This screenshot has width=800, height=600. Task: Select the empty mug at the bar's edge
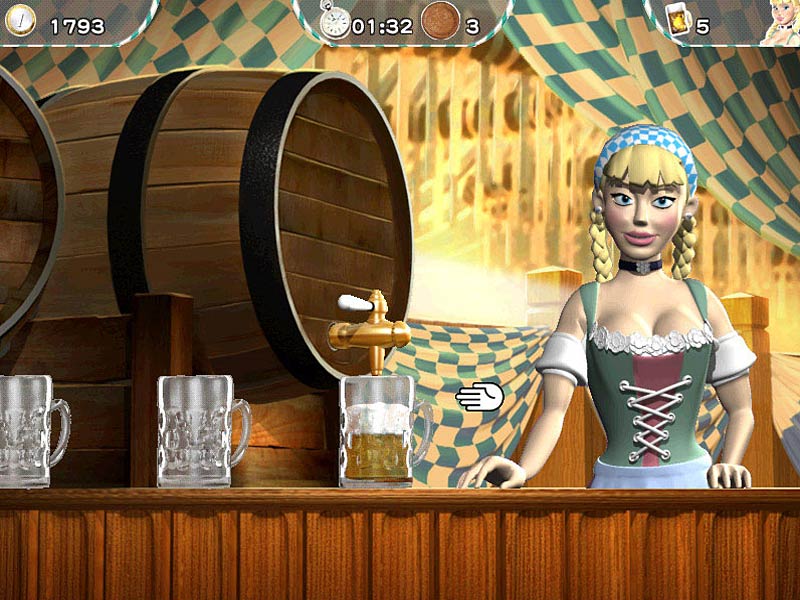(x=28, y=430)
